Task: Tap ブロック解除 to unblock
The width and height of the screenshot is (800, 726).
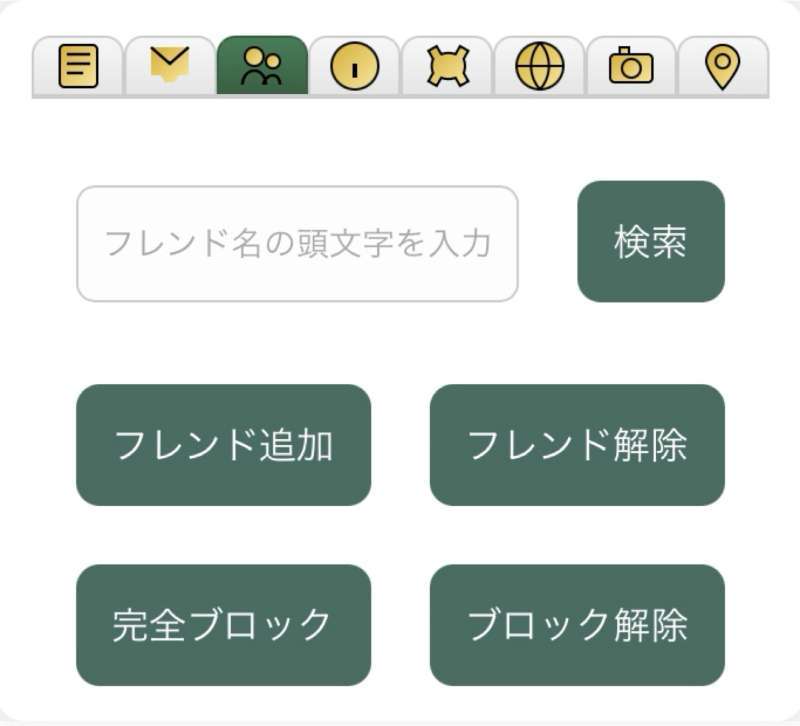Action: [x=577, y=625]
